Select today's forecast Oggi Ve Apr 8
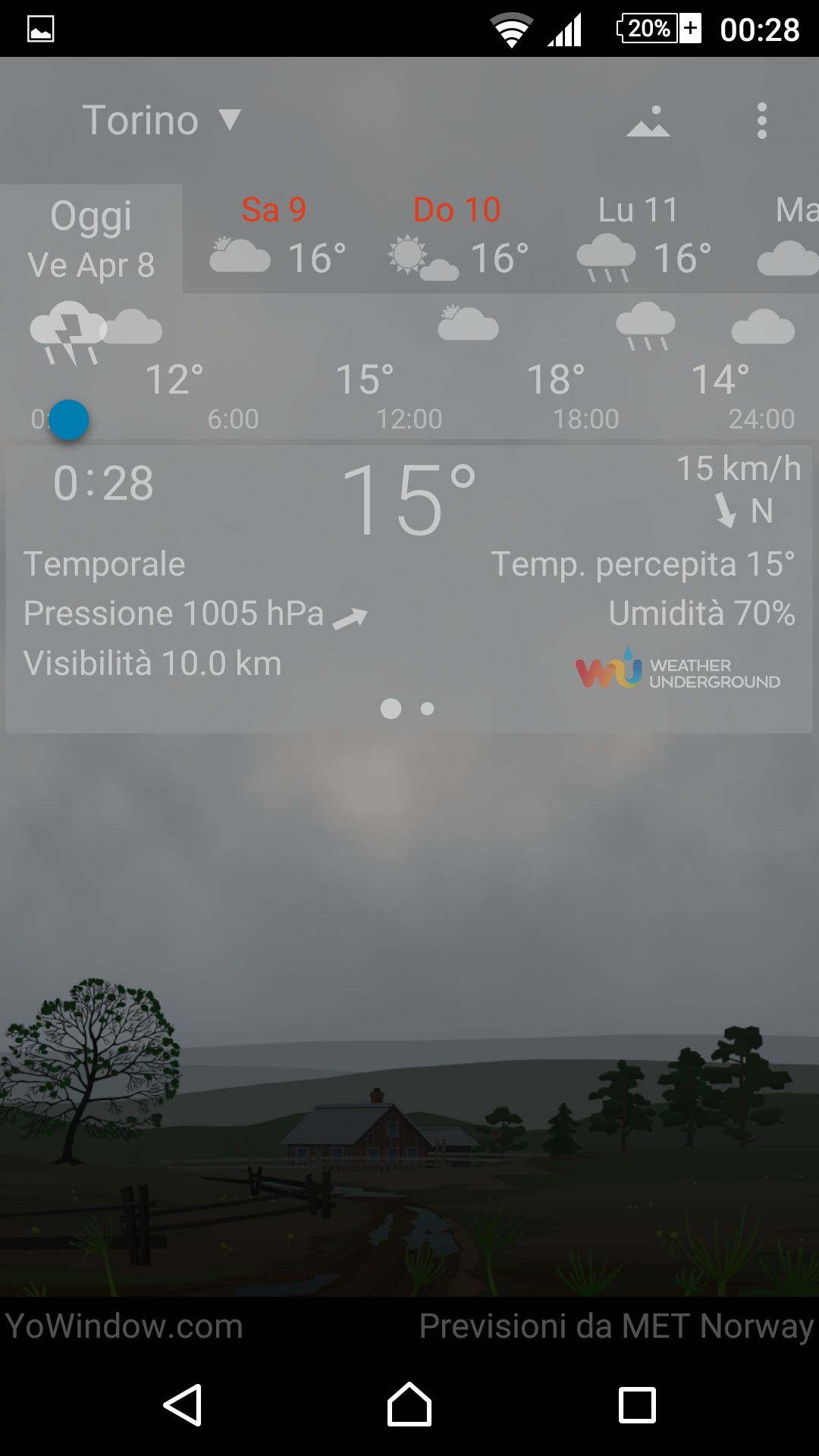This screenshot has width=819, height=1456. [91, 239]
